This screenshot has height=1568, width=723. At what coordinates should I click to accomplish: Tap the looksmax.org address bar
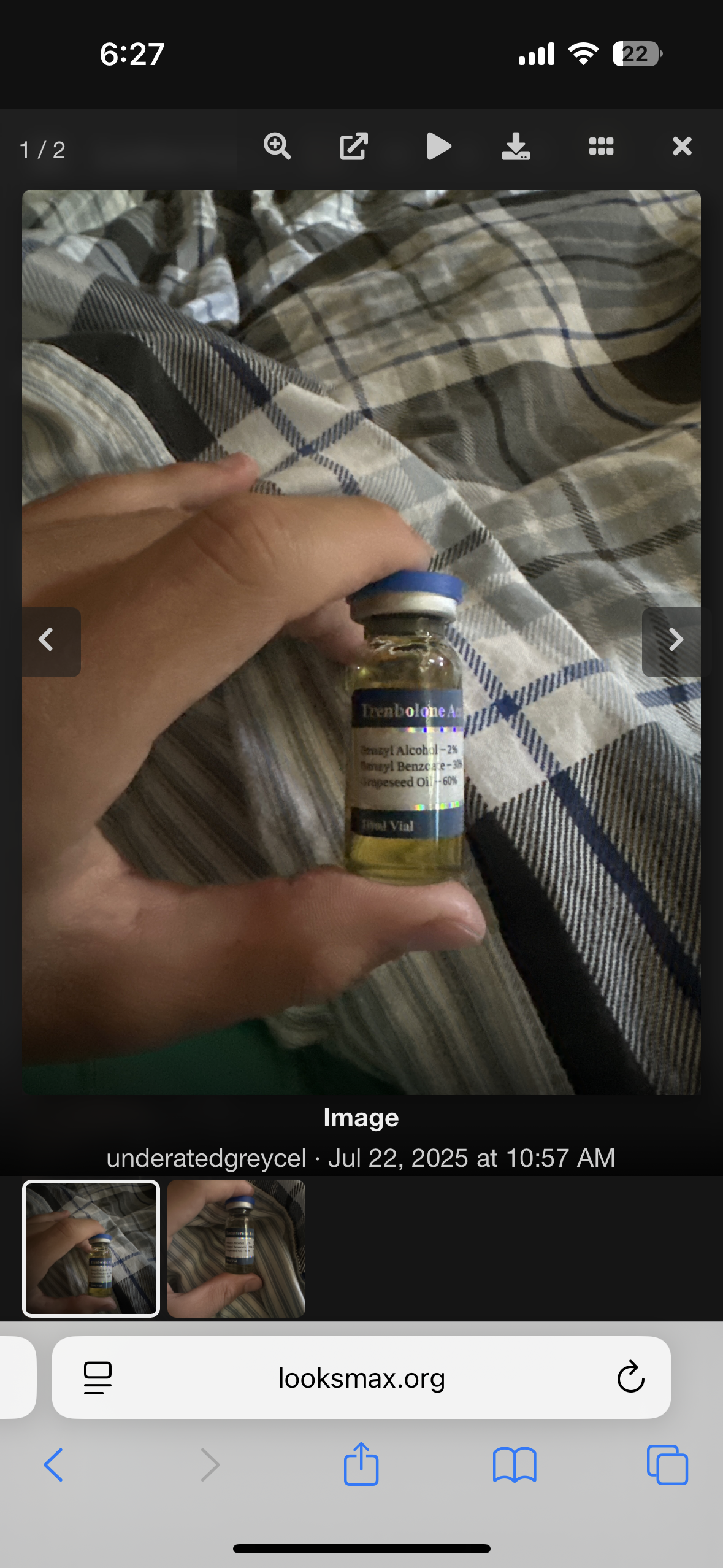(361, 1378)
